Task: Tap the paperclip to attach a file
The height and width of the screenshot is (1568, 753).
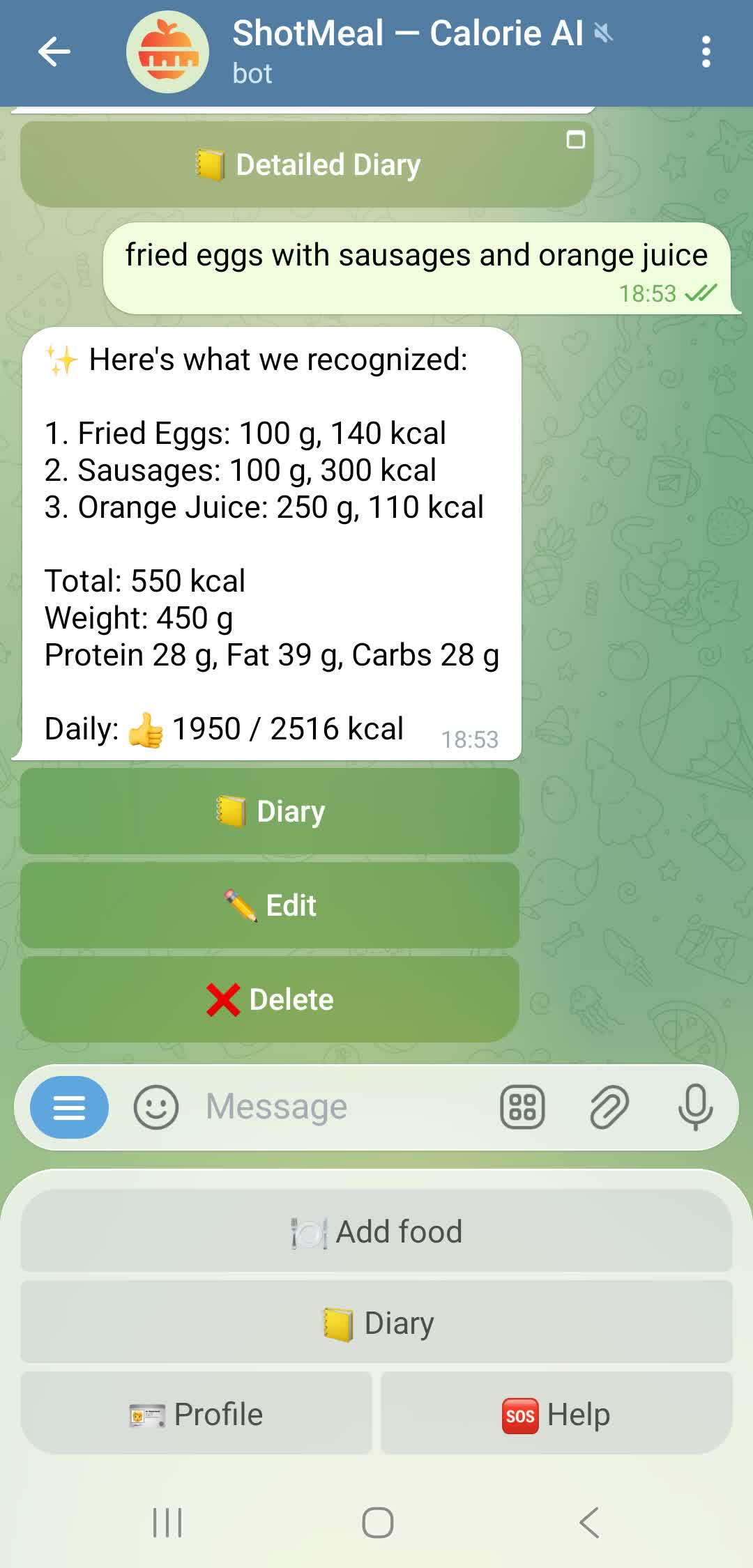Action: coord(610,1106)
